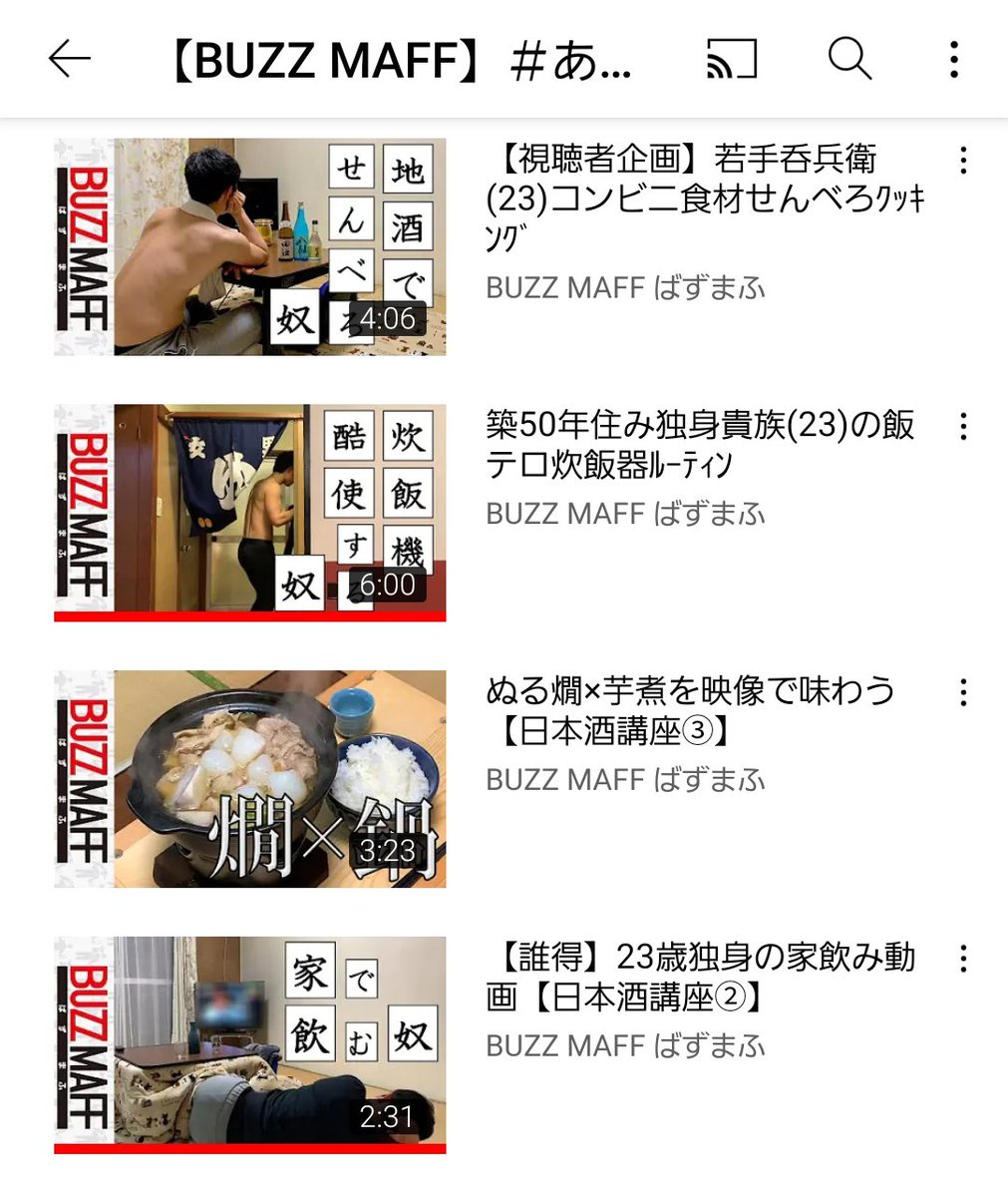The width and height of the screenshot is (1008, 1197).
Task: Open options menu for the せんべろ cooking video
Action: point(963,161)
